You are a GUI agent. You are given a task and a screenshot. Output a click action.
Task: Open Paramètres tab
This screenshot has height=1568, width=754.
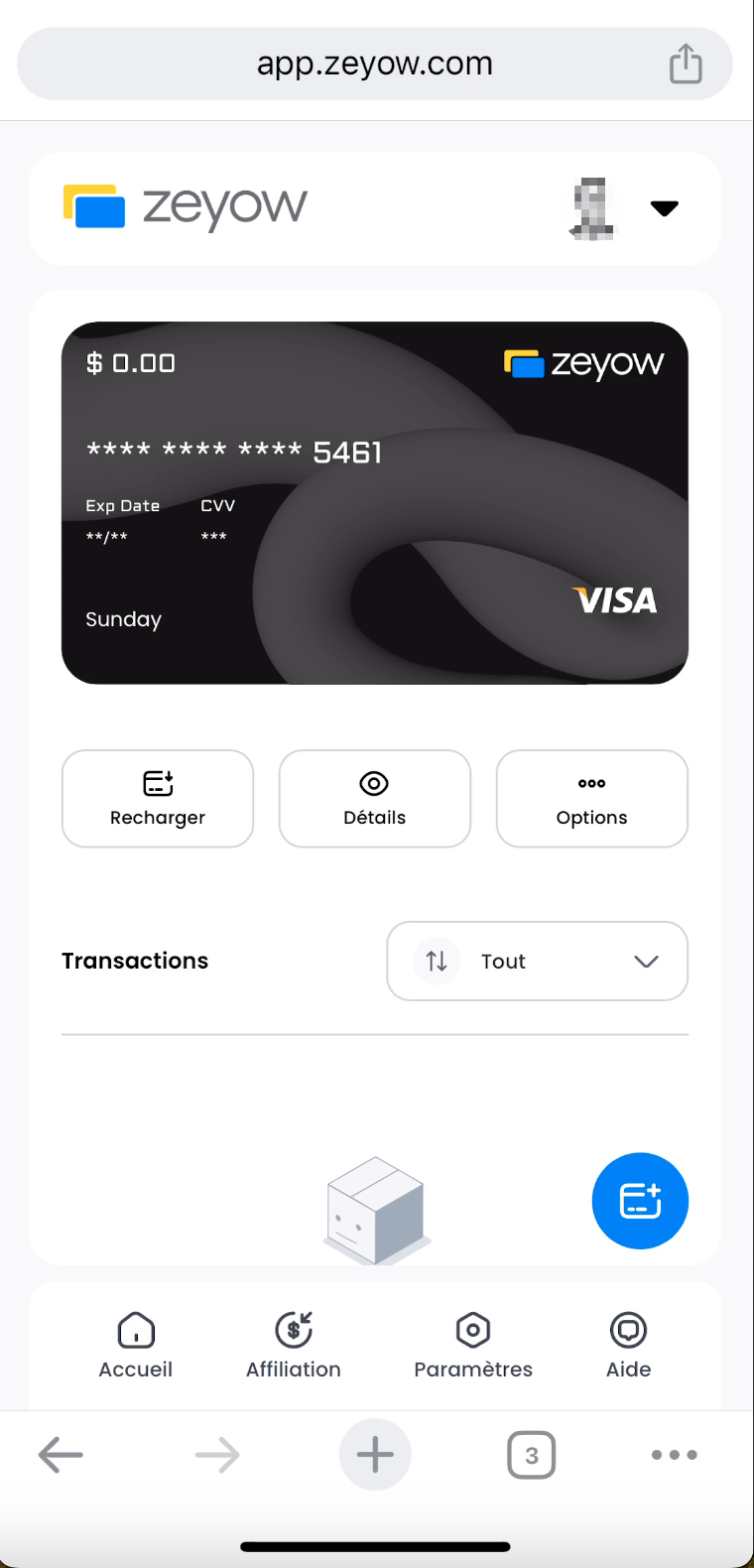pos(473,1346)
